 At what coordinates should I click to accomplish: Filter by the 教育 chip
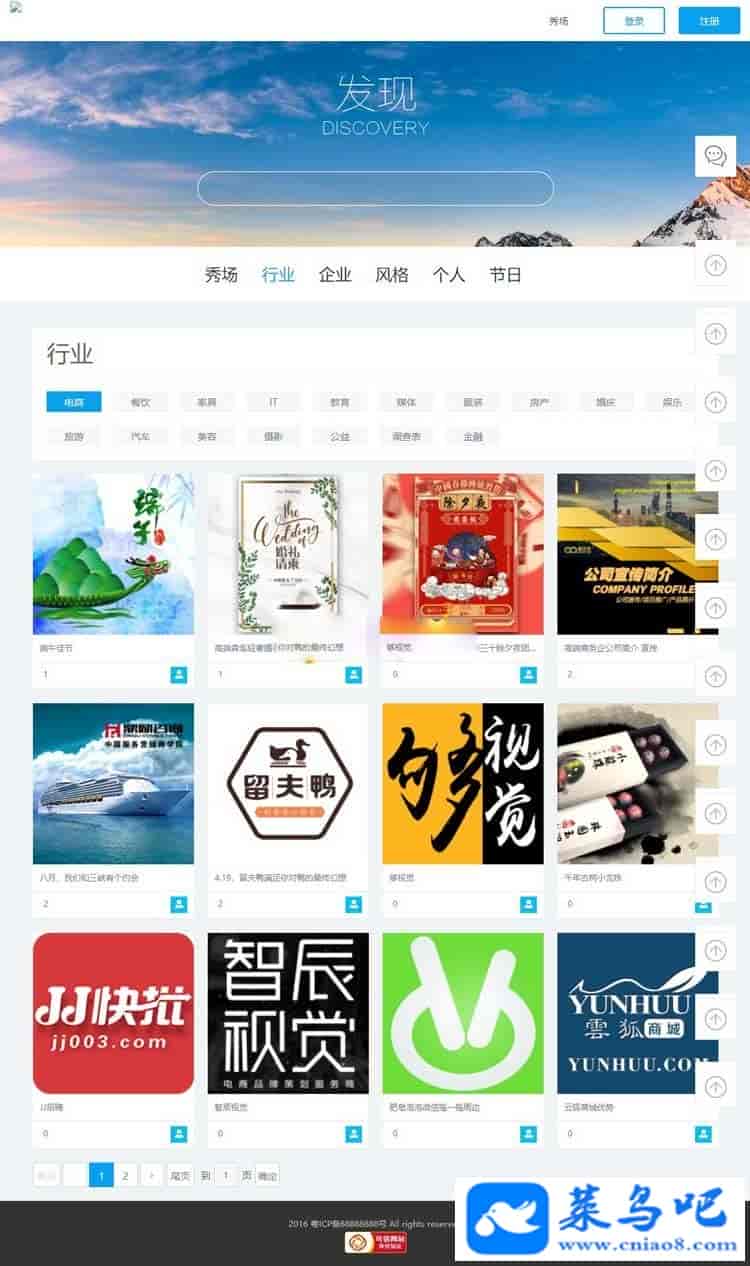click(x=340, y=402)
